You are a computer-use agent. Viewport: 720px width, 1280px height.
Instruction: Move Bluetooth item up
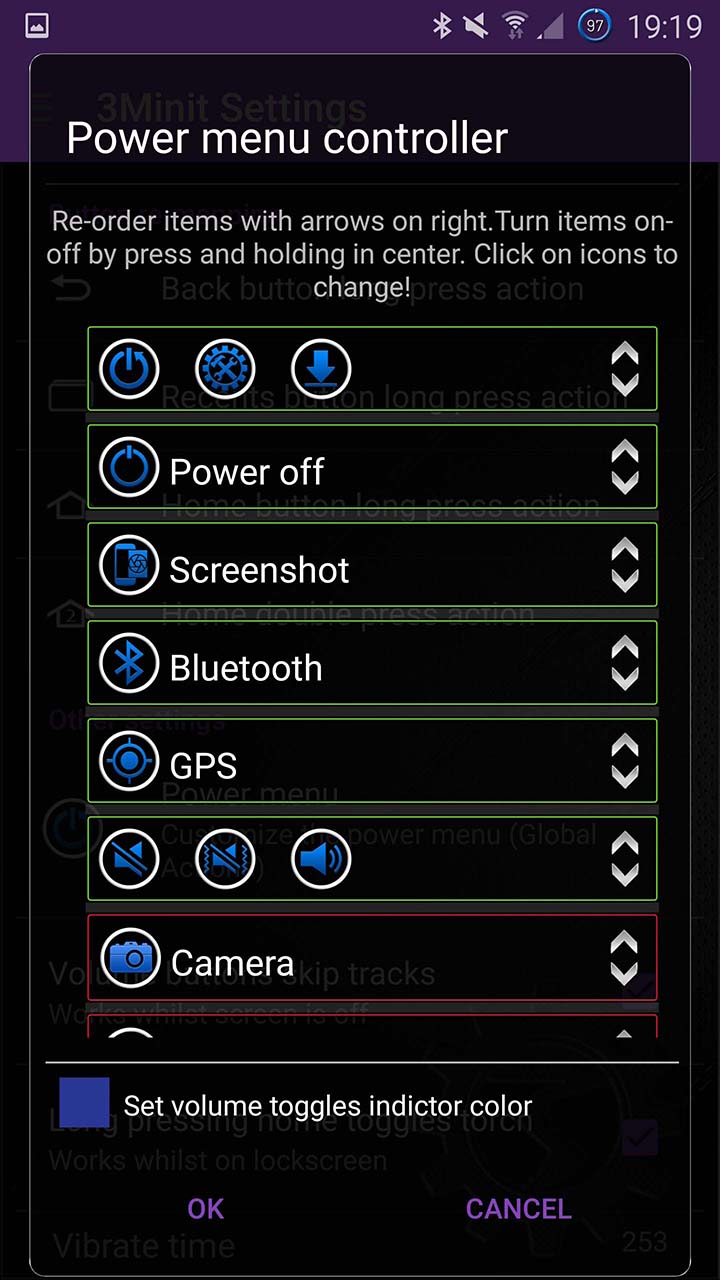click(625, 648)
